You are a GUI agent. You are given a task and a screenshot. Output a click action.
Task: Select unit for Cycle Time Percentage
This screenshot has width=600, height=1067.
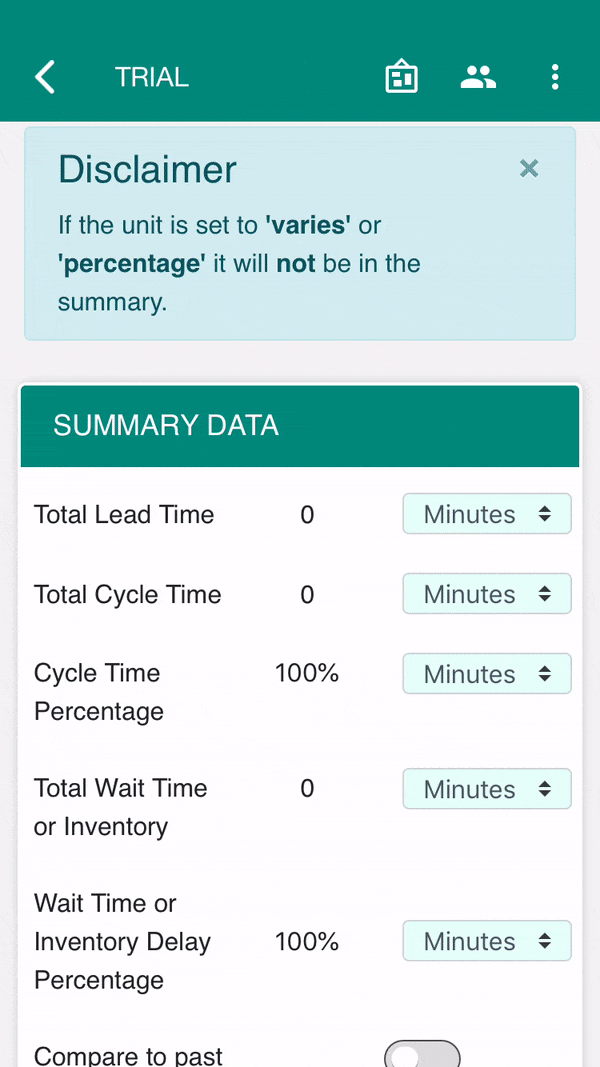click(x=487, y=674)
